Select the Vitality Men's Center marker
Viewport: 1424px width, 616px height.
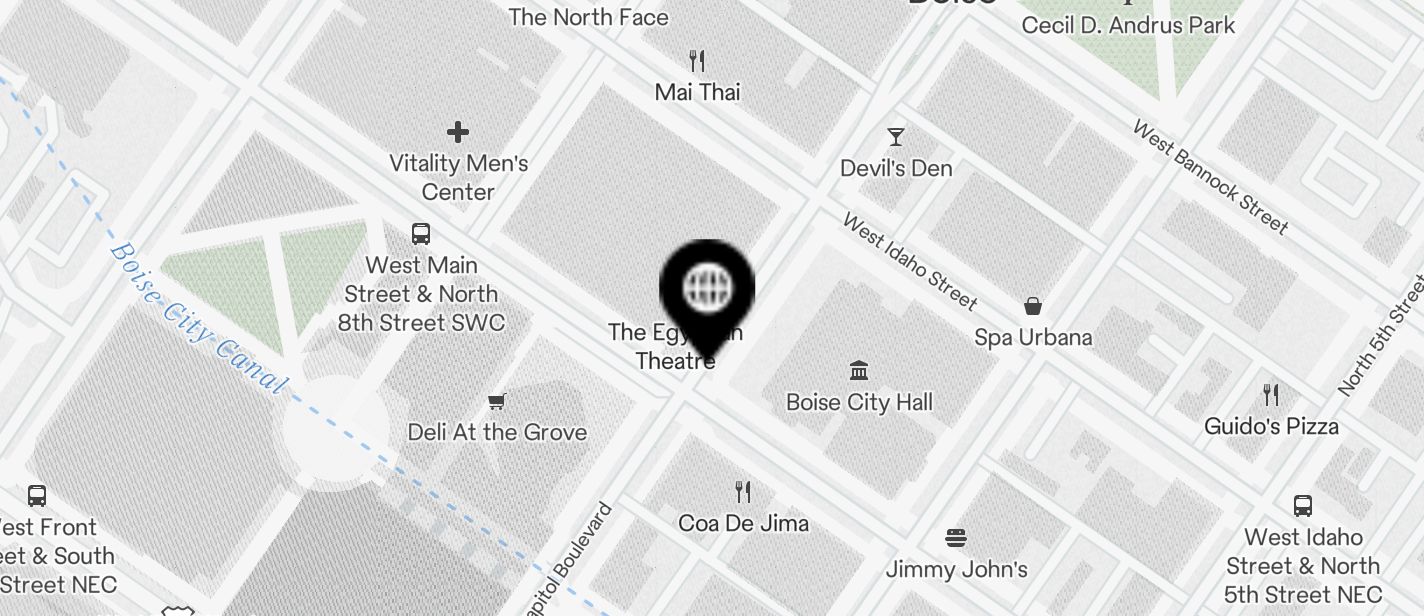(458, 132)
